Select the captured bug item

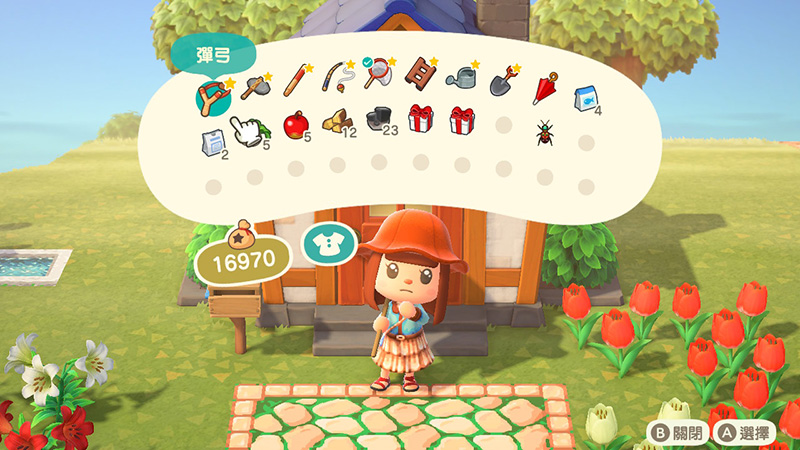pyautogui.click(x=546, y=131)
